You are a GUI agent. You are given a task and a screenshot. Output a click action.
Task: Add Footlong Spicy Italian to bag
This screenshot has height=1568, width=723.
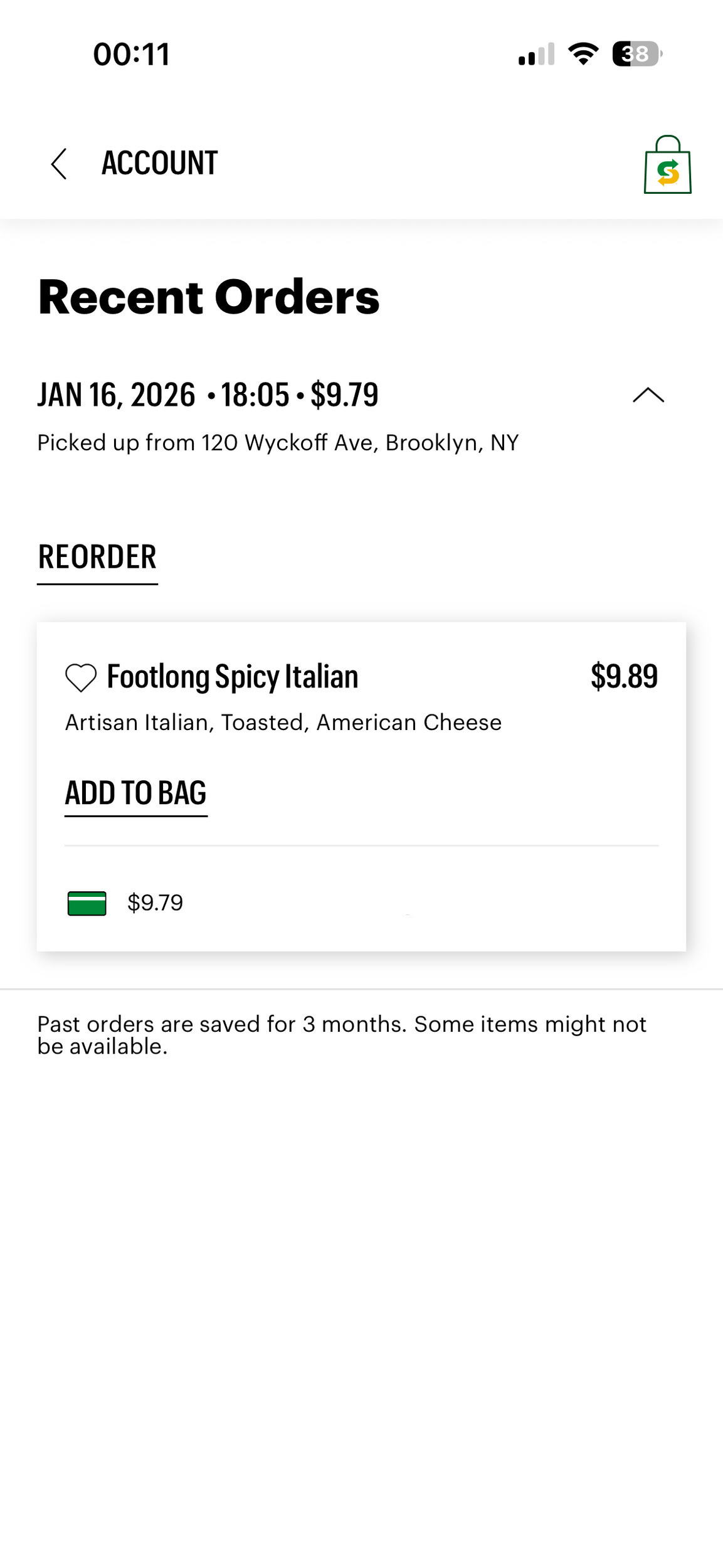[136, 793]
